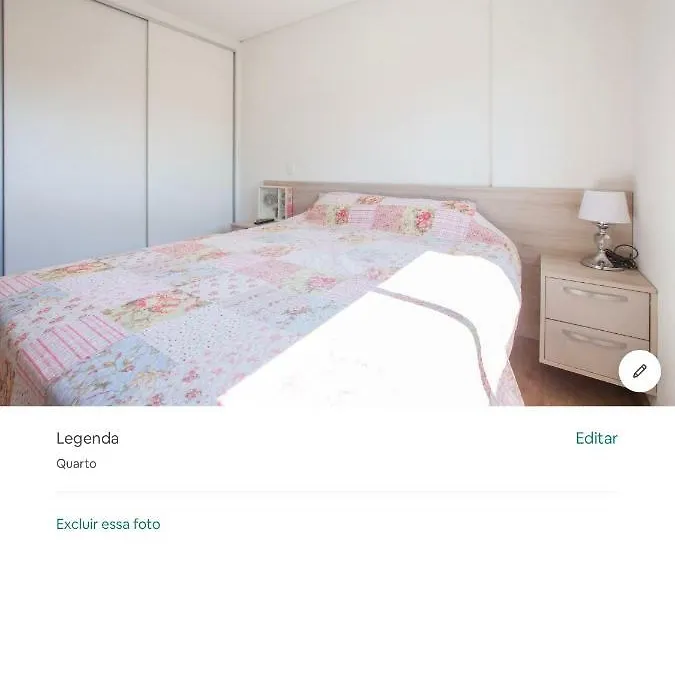Edit the photo caption via Editar
This screenshot has width=675, height=700.
[x=596, y=438]
